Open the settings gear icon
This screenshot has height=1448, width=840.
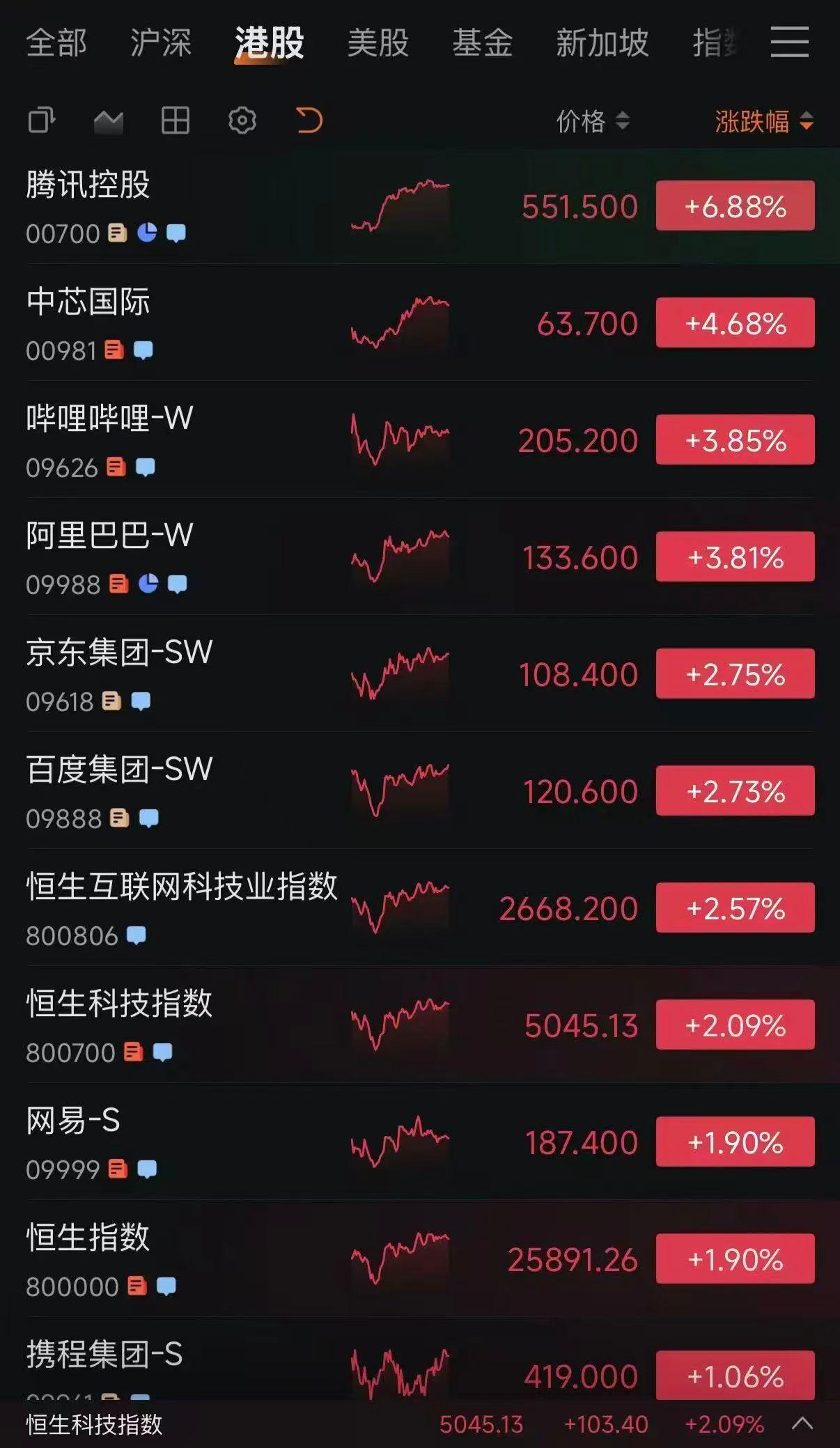pos(242,120)
